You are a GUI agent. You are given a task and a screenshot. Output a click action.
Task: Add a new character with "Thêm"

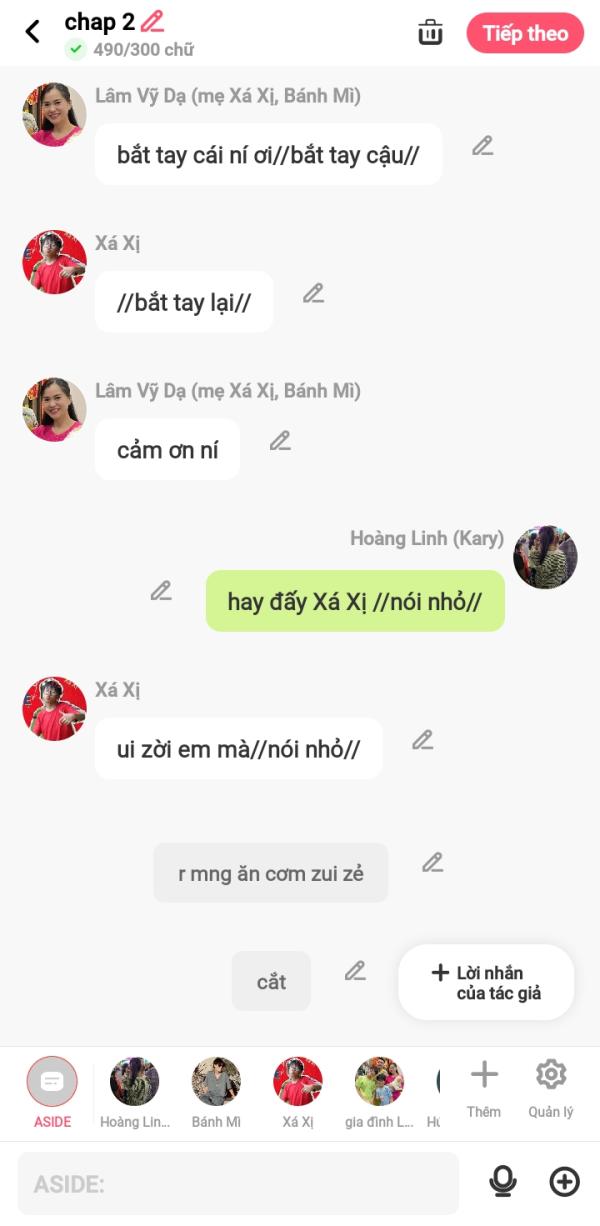point(484,1088)
